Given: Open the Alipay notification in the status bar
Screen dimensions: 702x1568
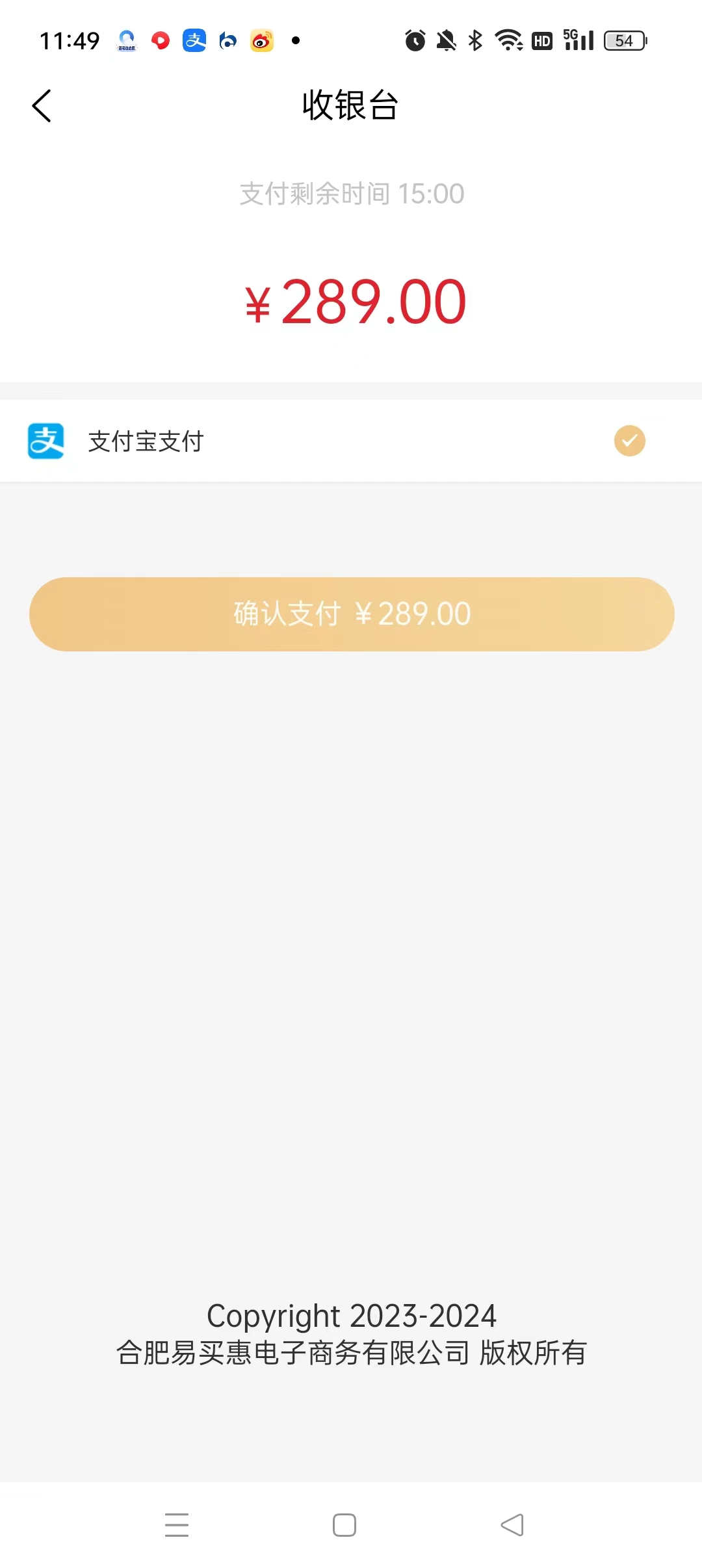Looking at the screenshot, I should (x=193, y=40).
